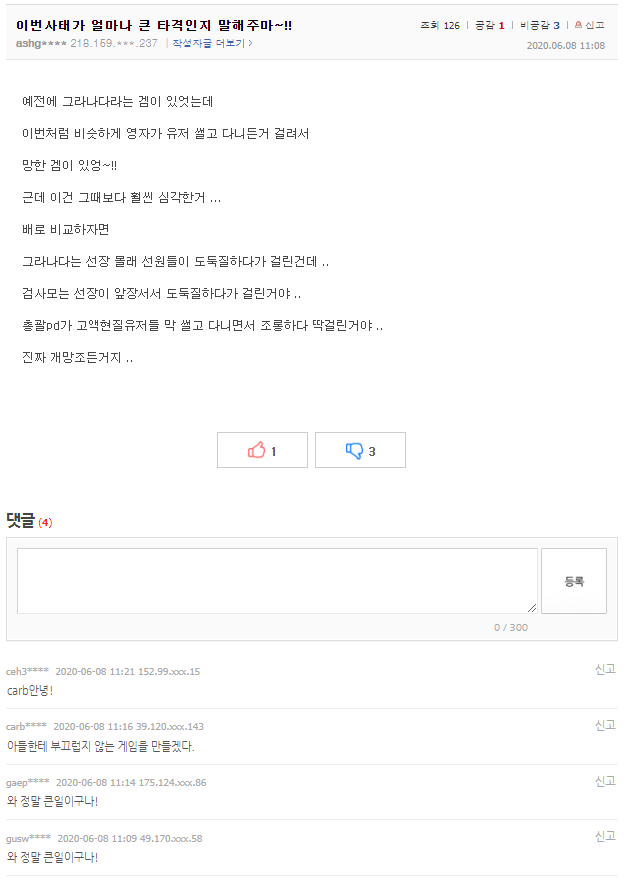Submit comment with 등록 button
Viewport: 630px width, 888px height.
pos(574,581)
